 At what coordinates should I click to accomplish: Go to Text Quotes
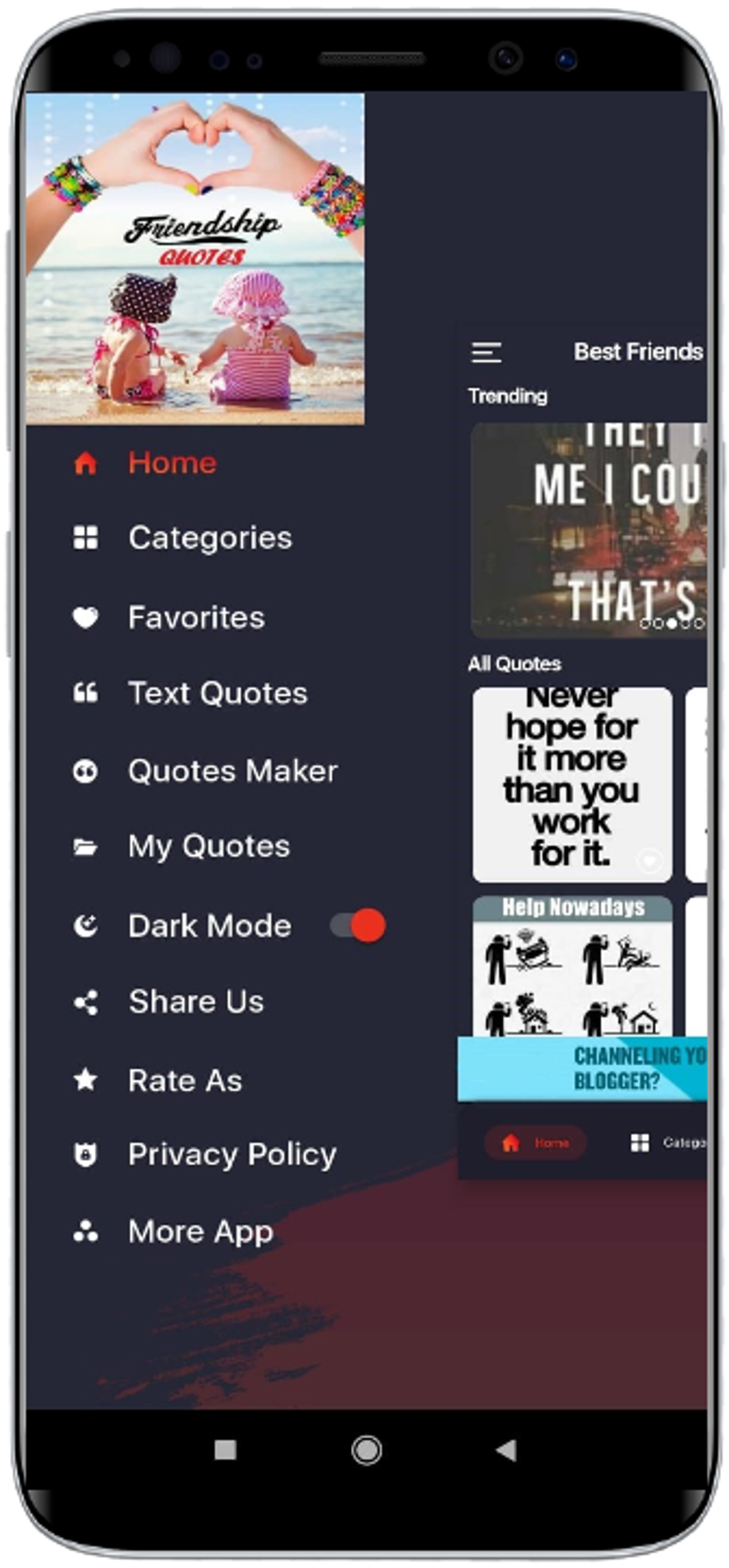tap(217, 694)
